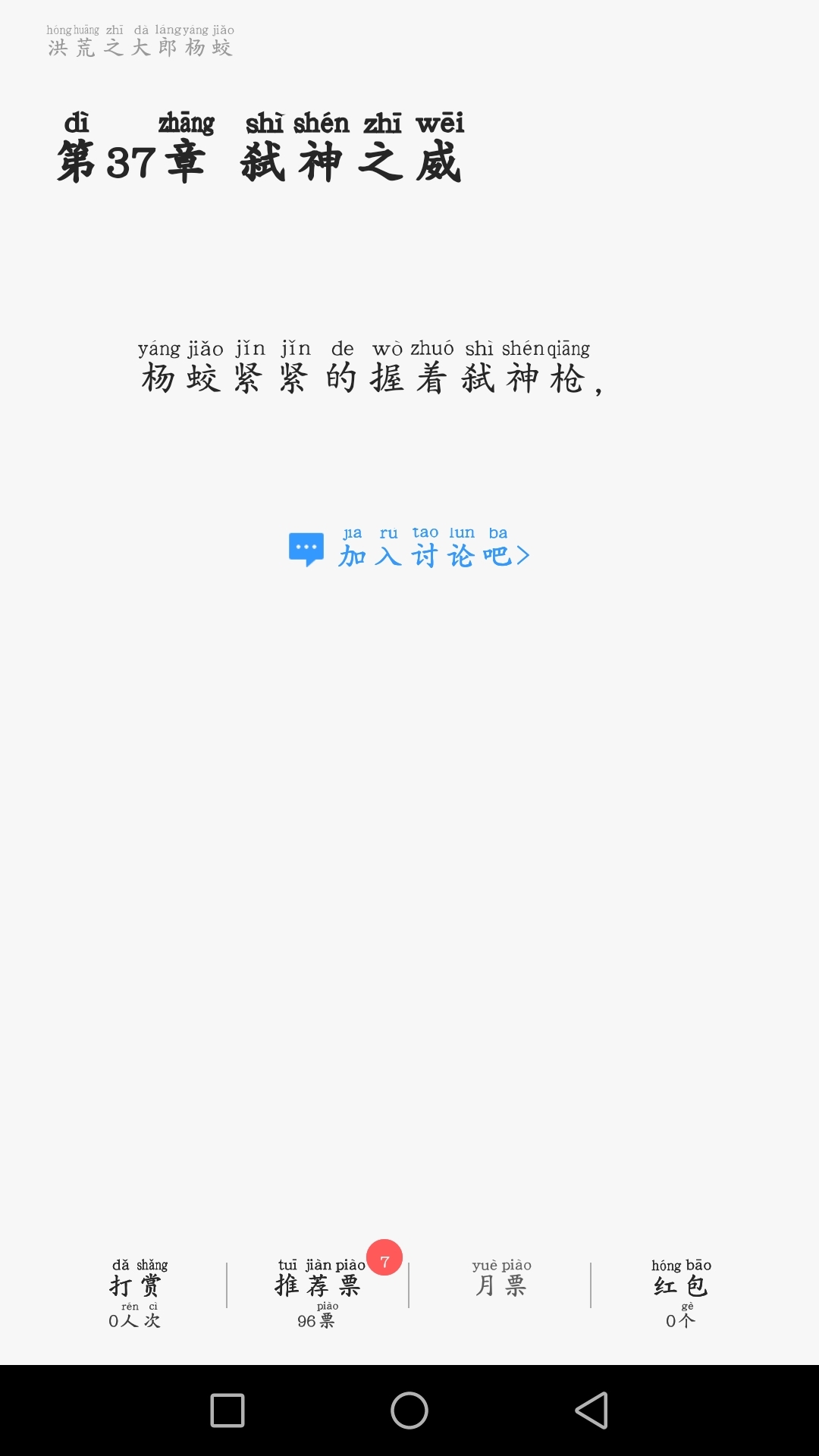The height and width of the screenshot is (1456, 819).
Task: Open the 月票 monthly ticket option
Action: click(501, 1279)
